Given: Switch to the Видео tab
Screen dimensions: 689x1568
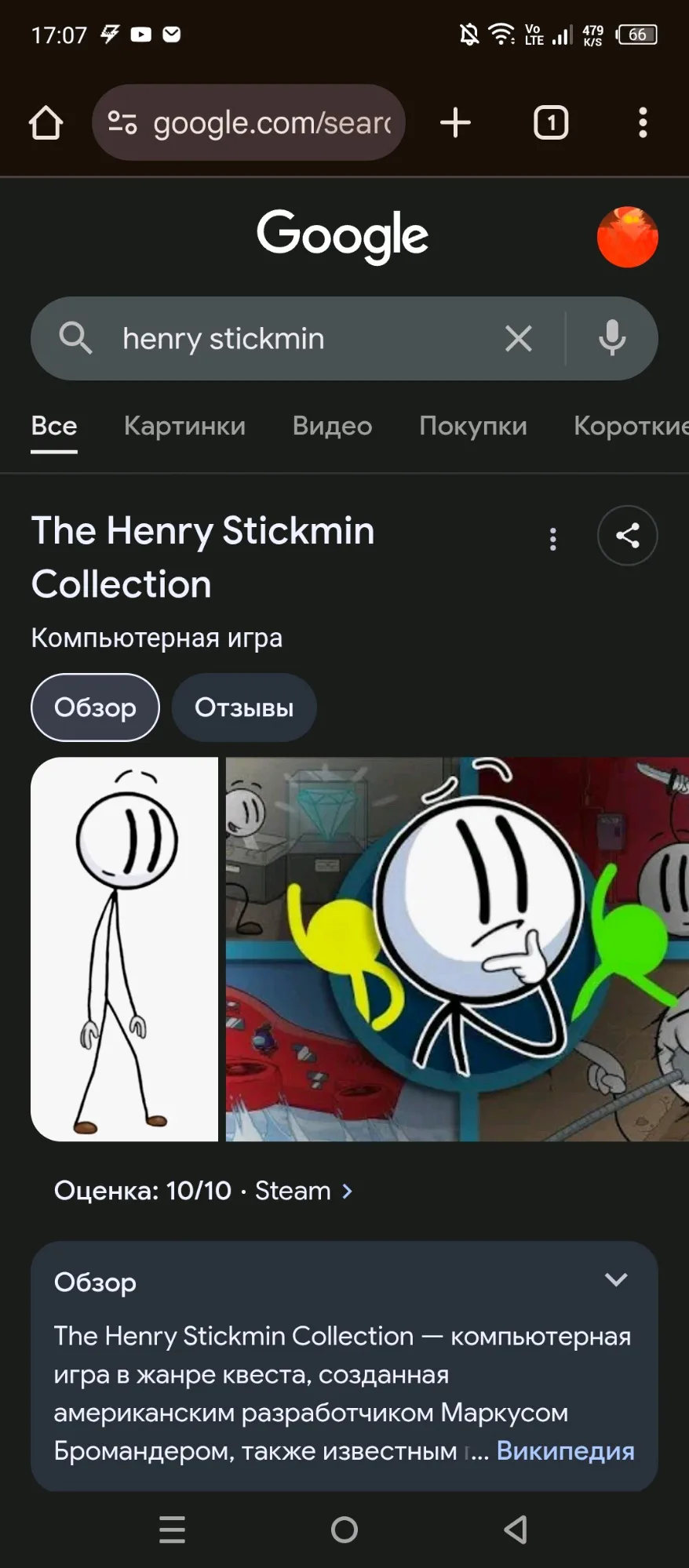Looking at the screenshot, I should 332,426.
